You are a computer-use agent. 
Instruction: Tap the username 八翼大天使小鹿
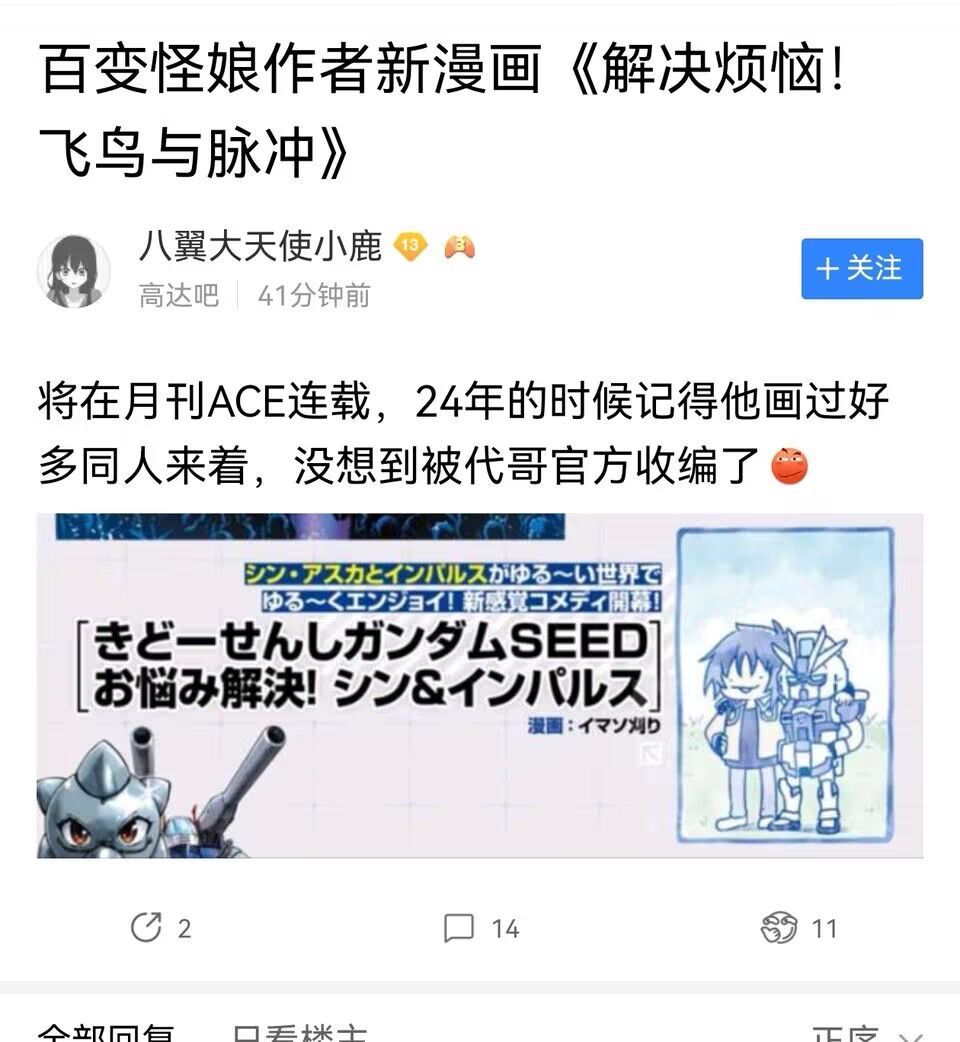pos(260,247)
